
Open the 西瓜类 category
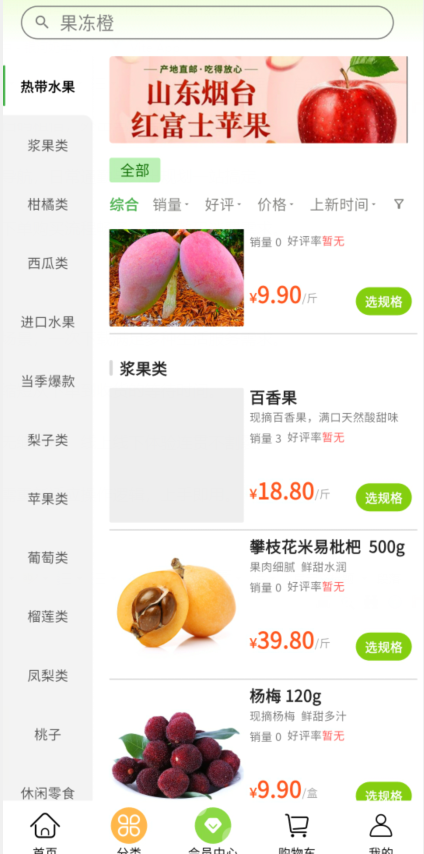48,264
